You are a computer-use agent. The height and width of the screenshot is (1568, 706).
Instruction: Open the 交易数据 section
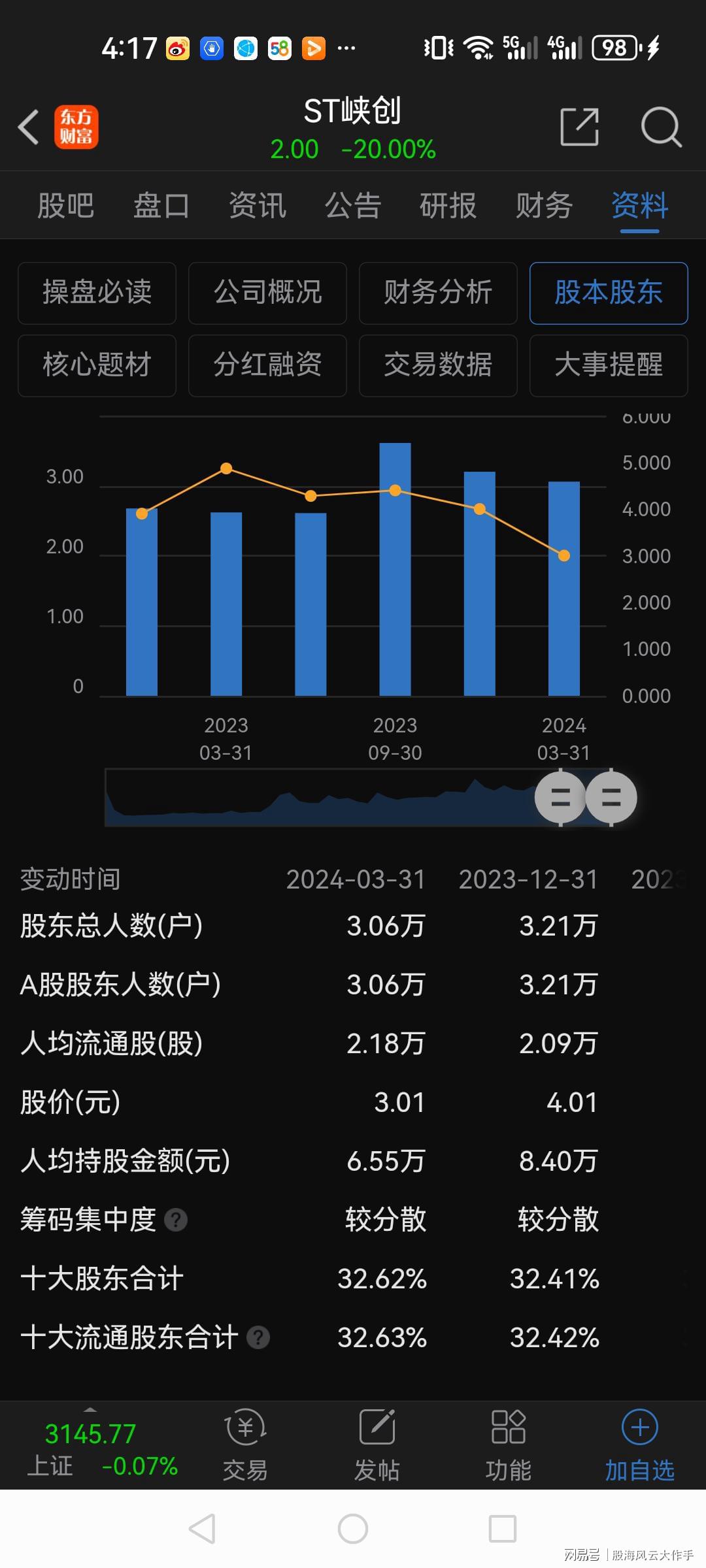coord(438,365)
